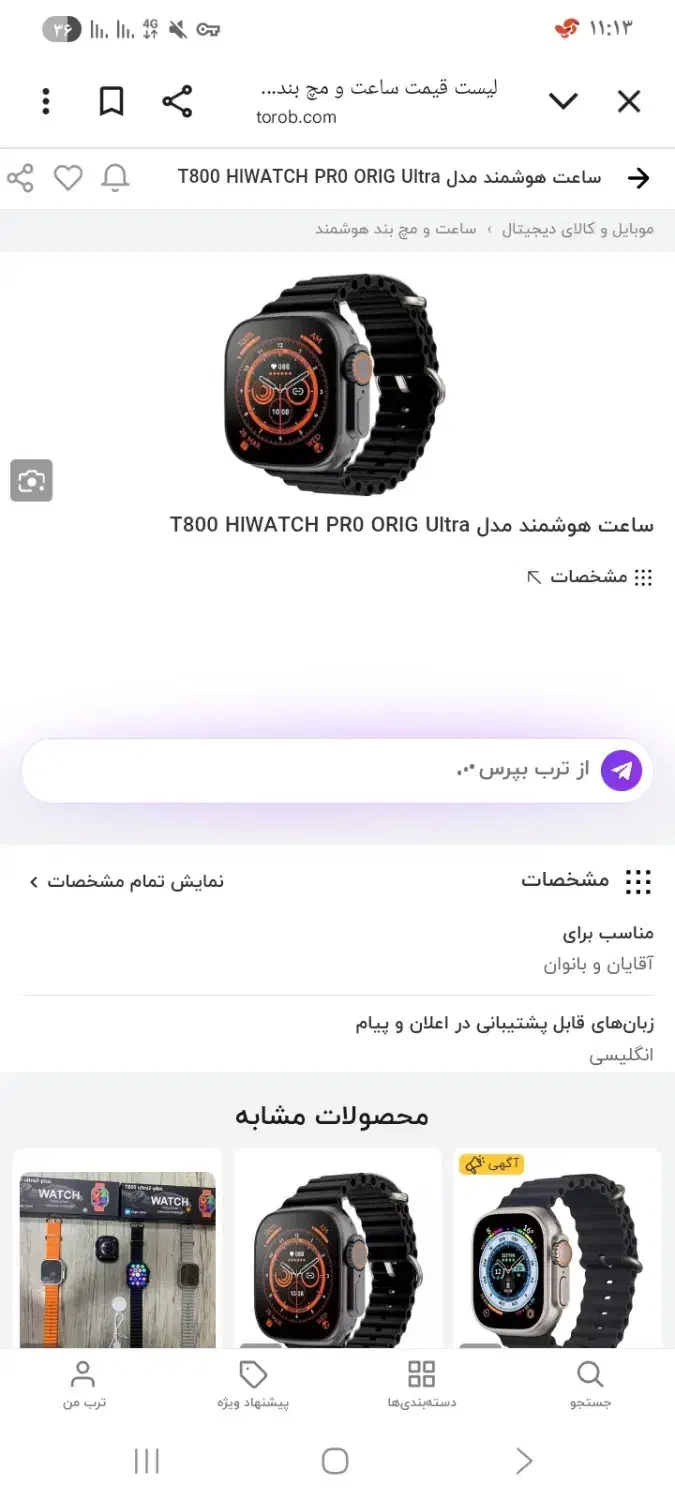The height and width of the screenshot is (1500, 675).
Task: Share the product from the header bar
Action: click(x=20, y=178)
